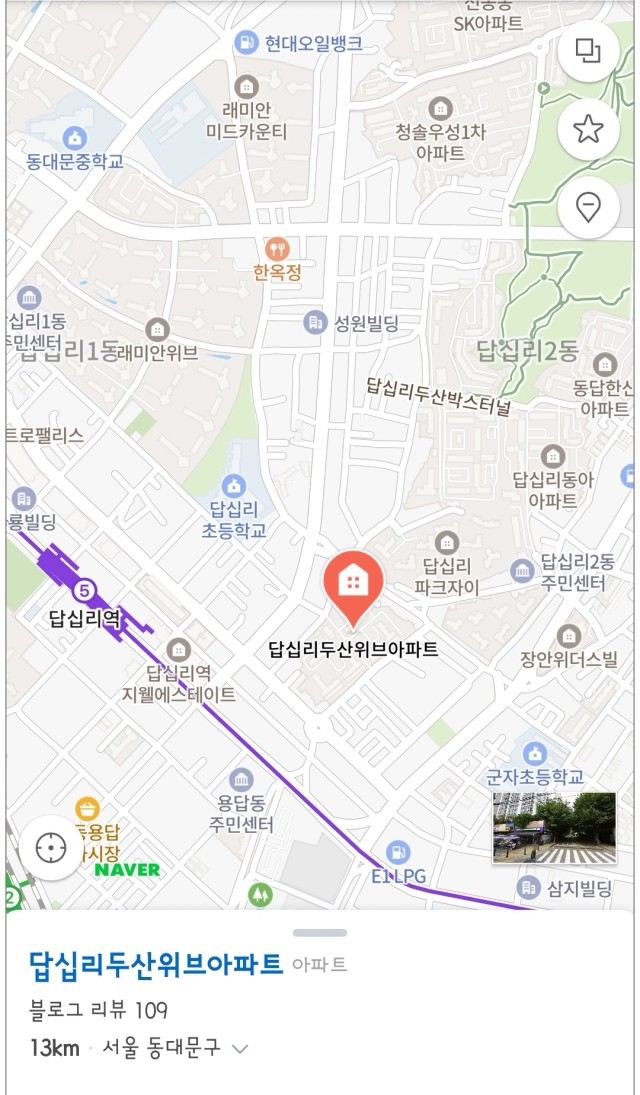The height and width of the screenshot is (1095, 640).
Task: Open 답십리두산위브아파트 place details title
Action: click(x=156, y=964)
